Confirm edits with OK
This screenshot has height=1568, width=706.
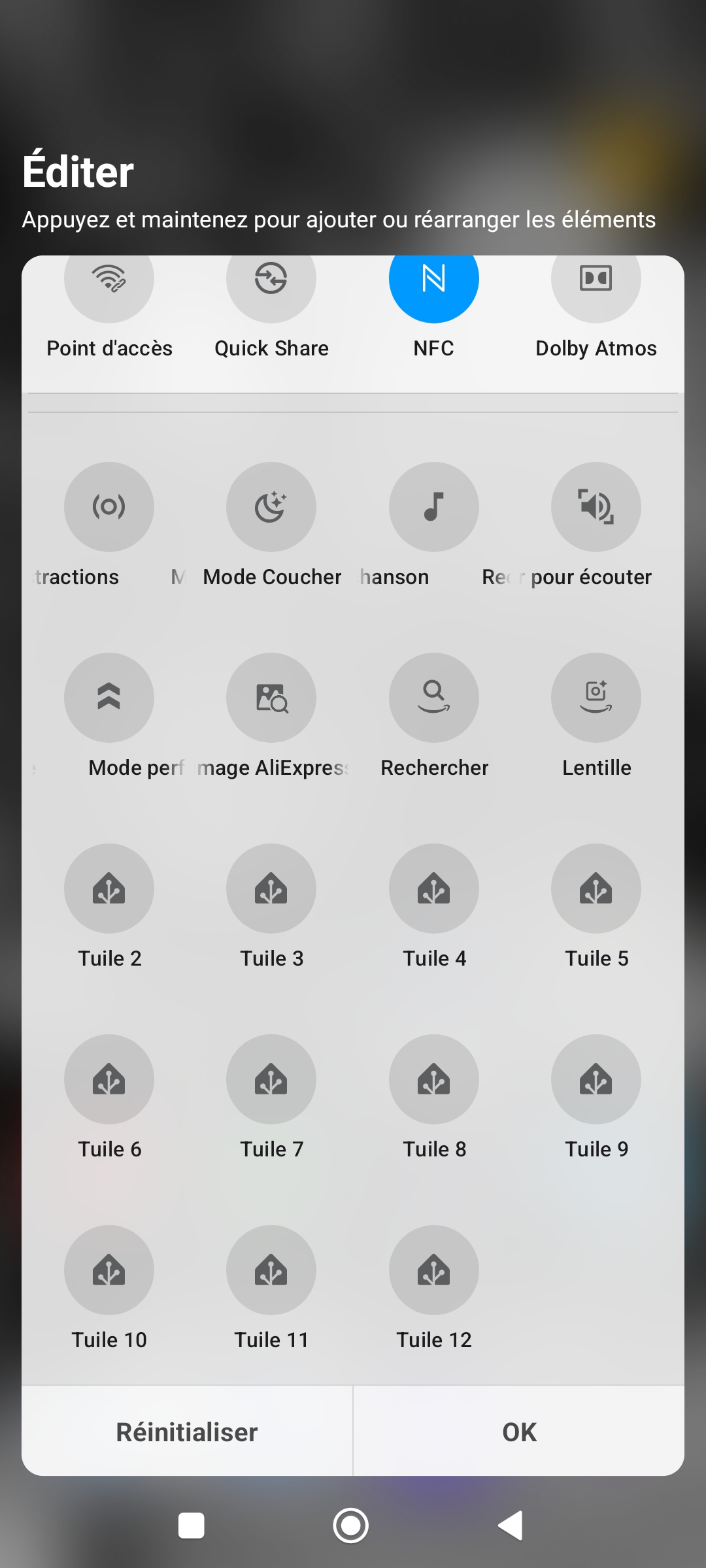[519, 1432]
